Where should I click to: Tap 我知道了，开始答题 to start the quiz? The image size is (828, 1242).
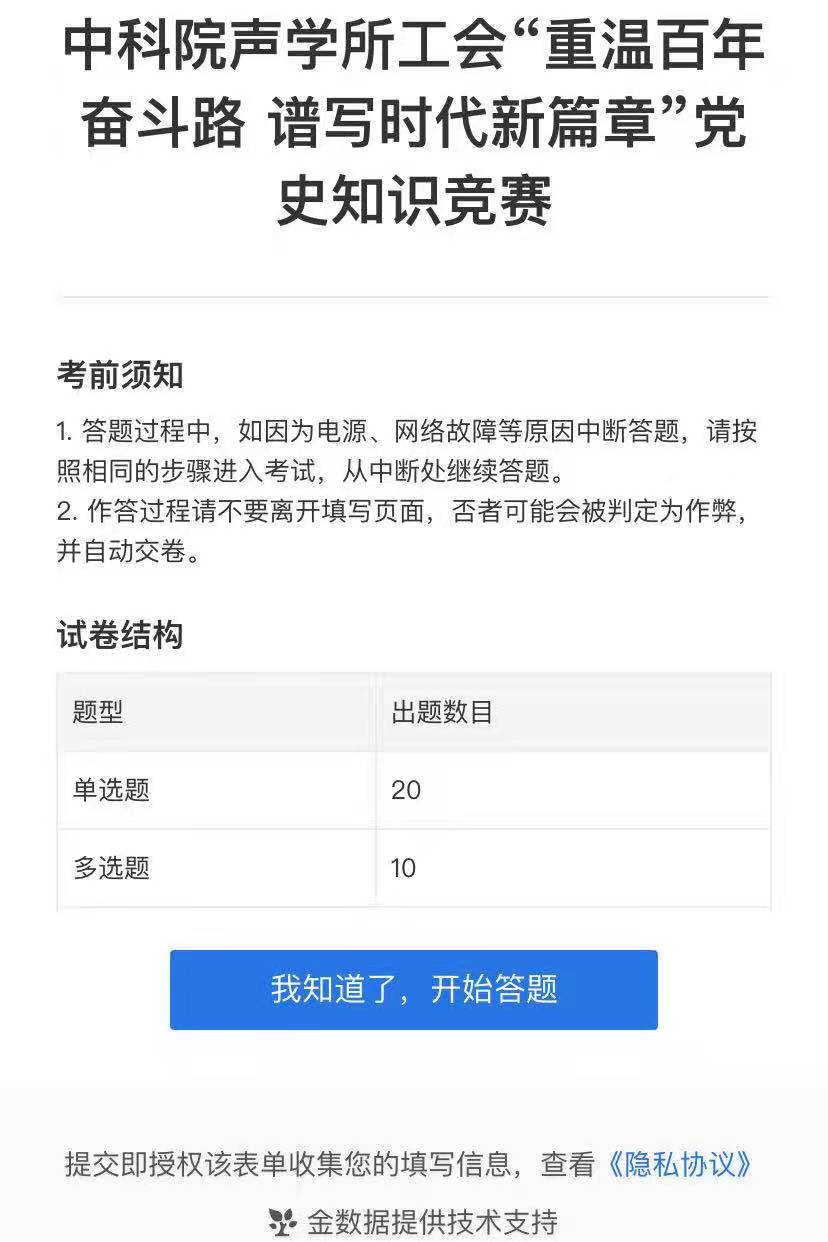pos(413,989)
